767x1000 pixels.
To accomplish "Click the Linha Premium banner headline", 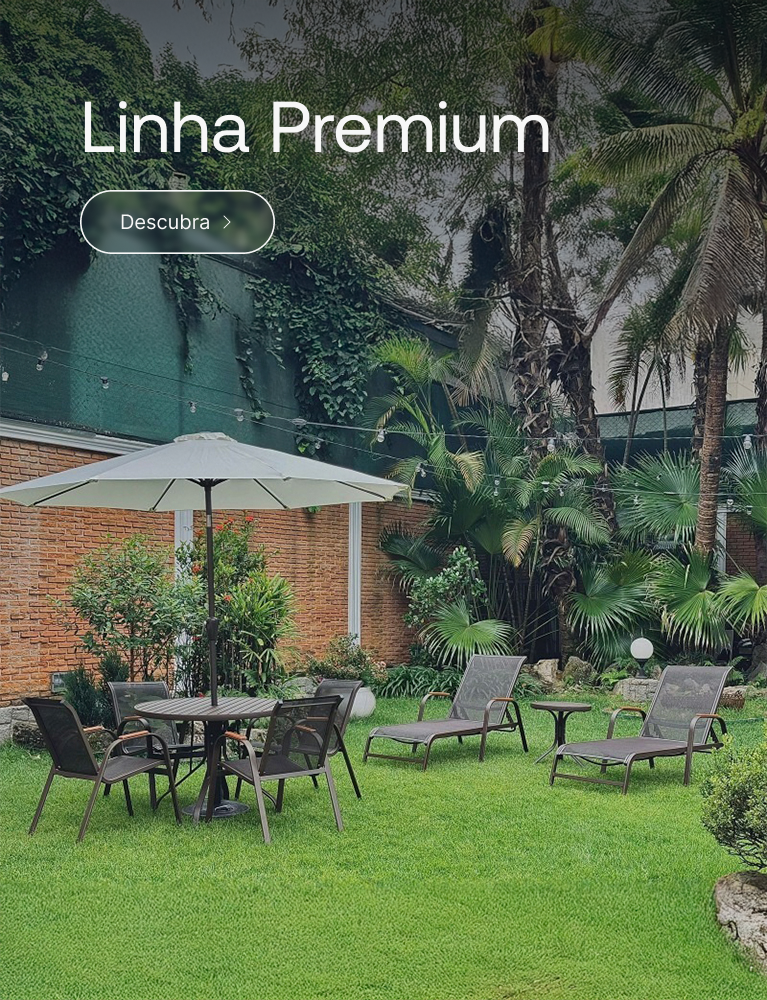I will [314, 128].
